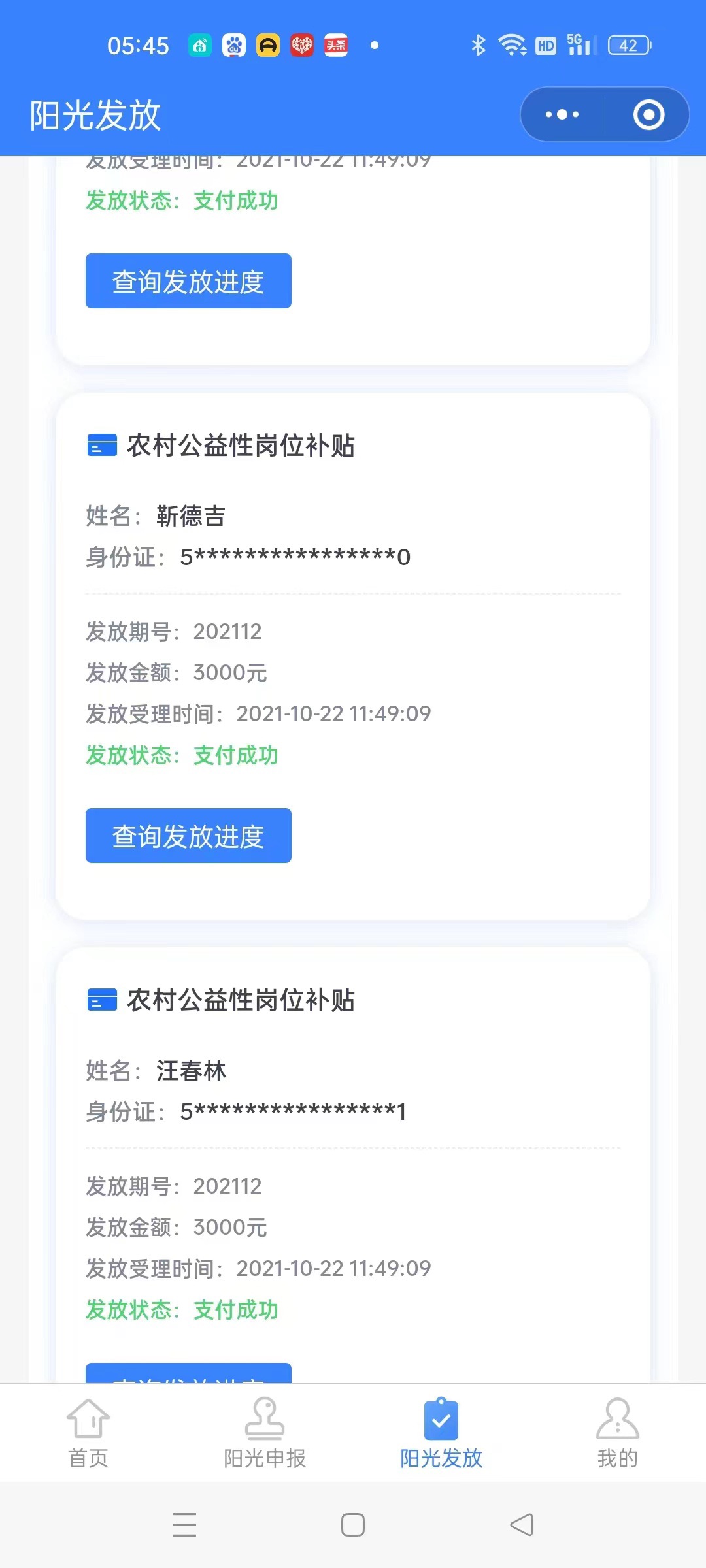Go to the 首页 tab
Viewport: 706px width, 1568px height.
coord(88,1432)
